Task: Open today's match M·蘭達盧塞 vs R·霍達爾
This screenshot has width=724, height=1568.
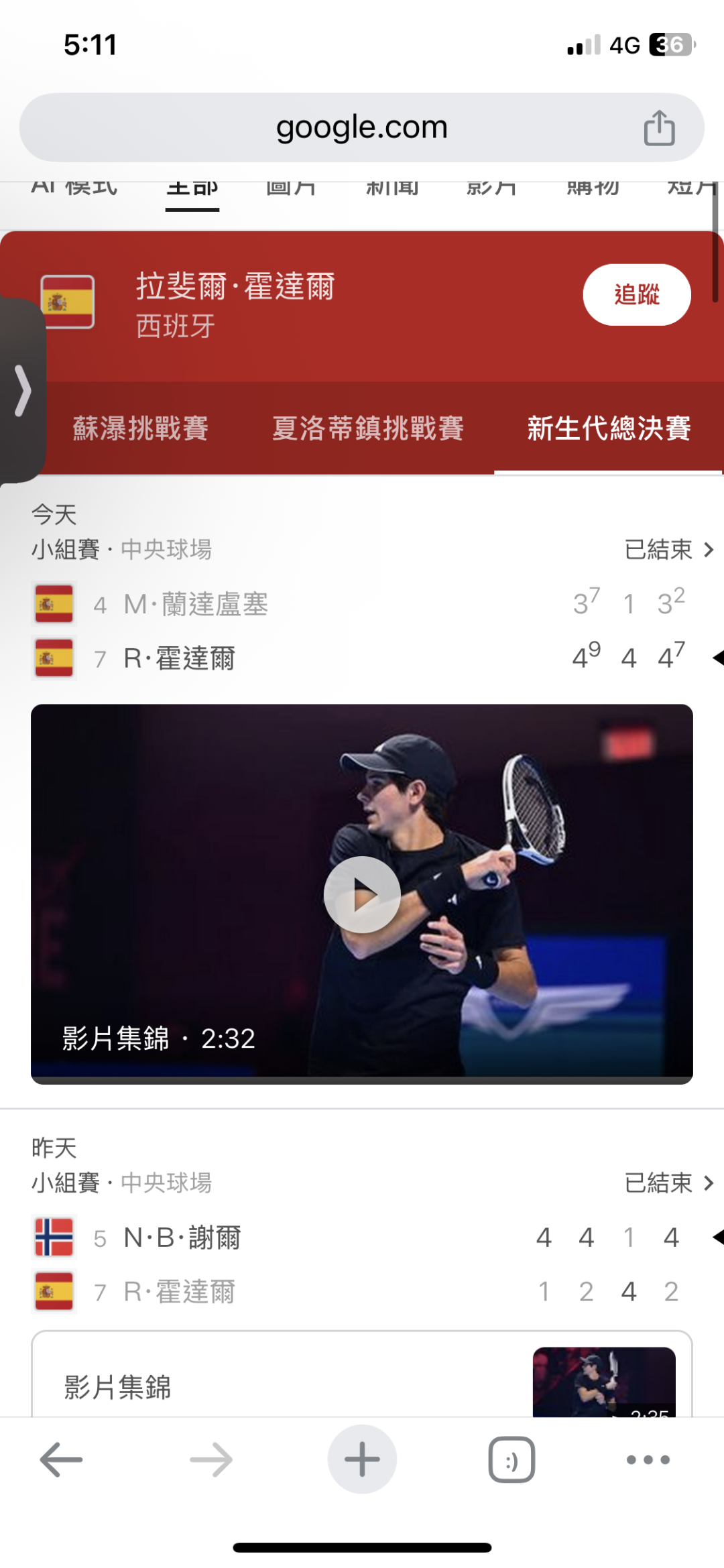Action: click(362, 630)
